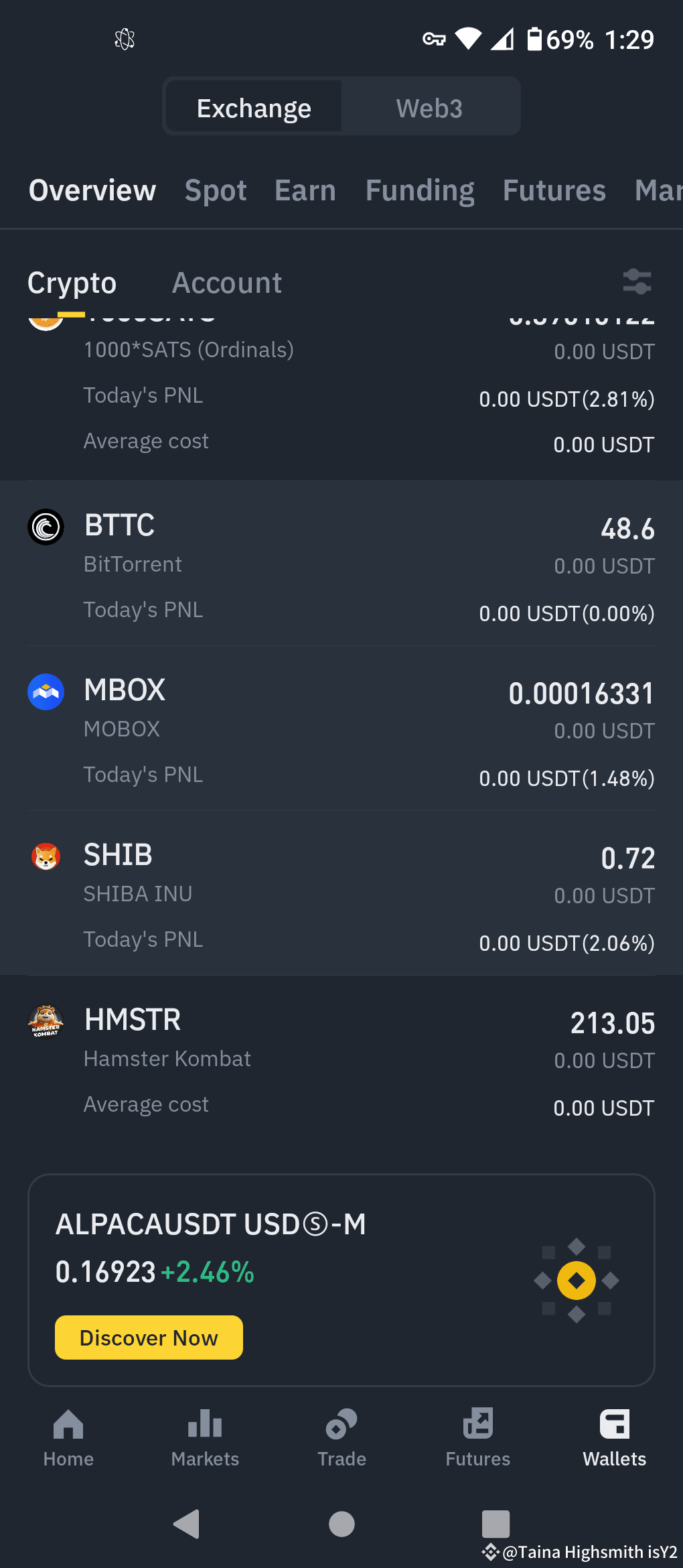Tap the MOBOX coin icon
The width and height of the screenshot is (683, 1568).
point(45,692)
